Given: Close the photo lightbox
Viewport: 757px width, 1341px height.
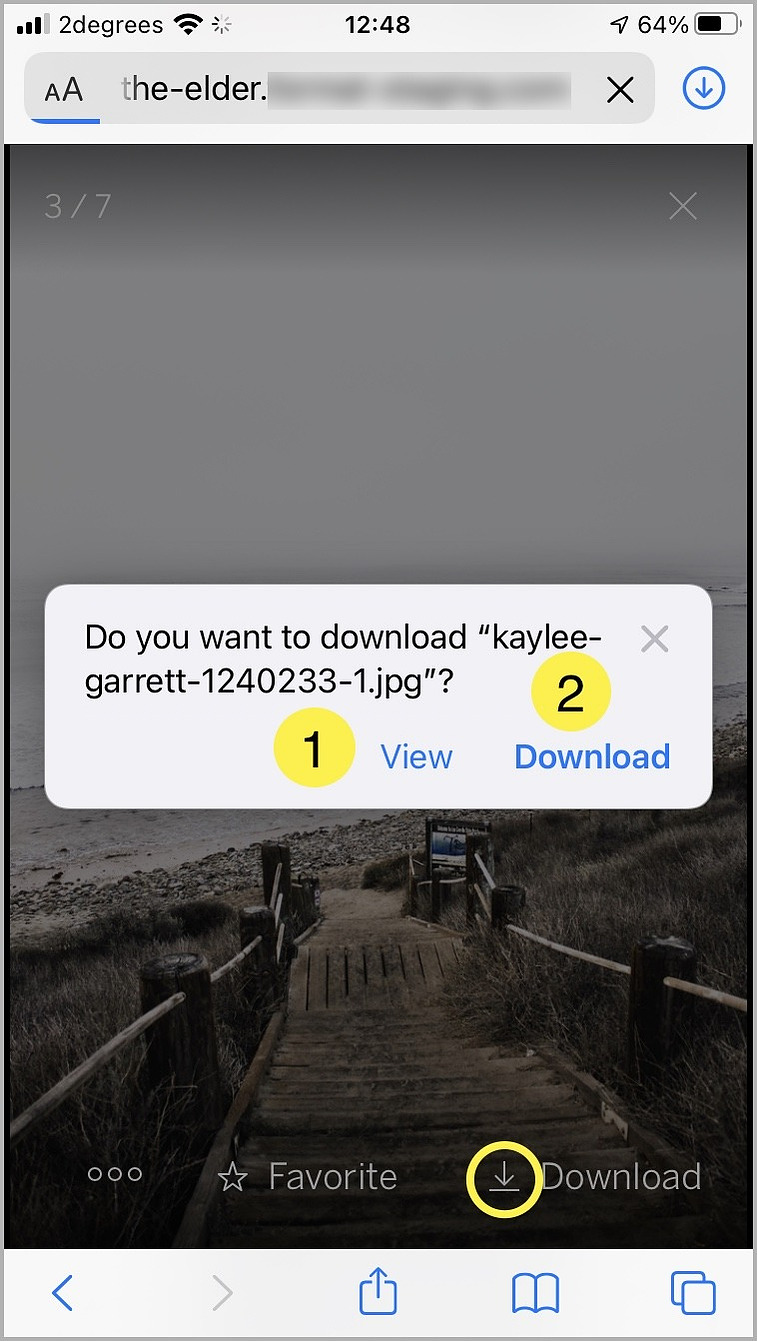Looking at the screenshot, I should [x=683, y=207].
